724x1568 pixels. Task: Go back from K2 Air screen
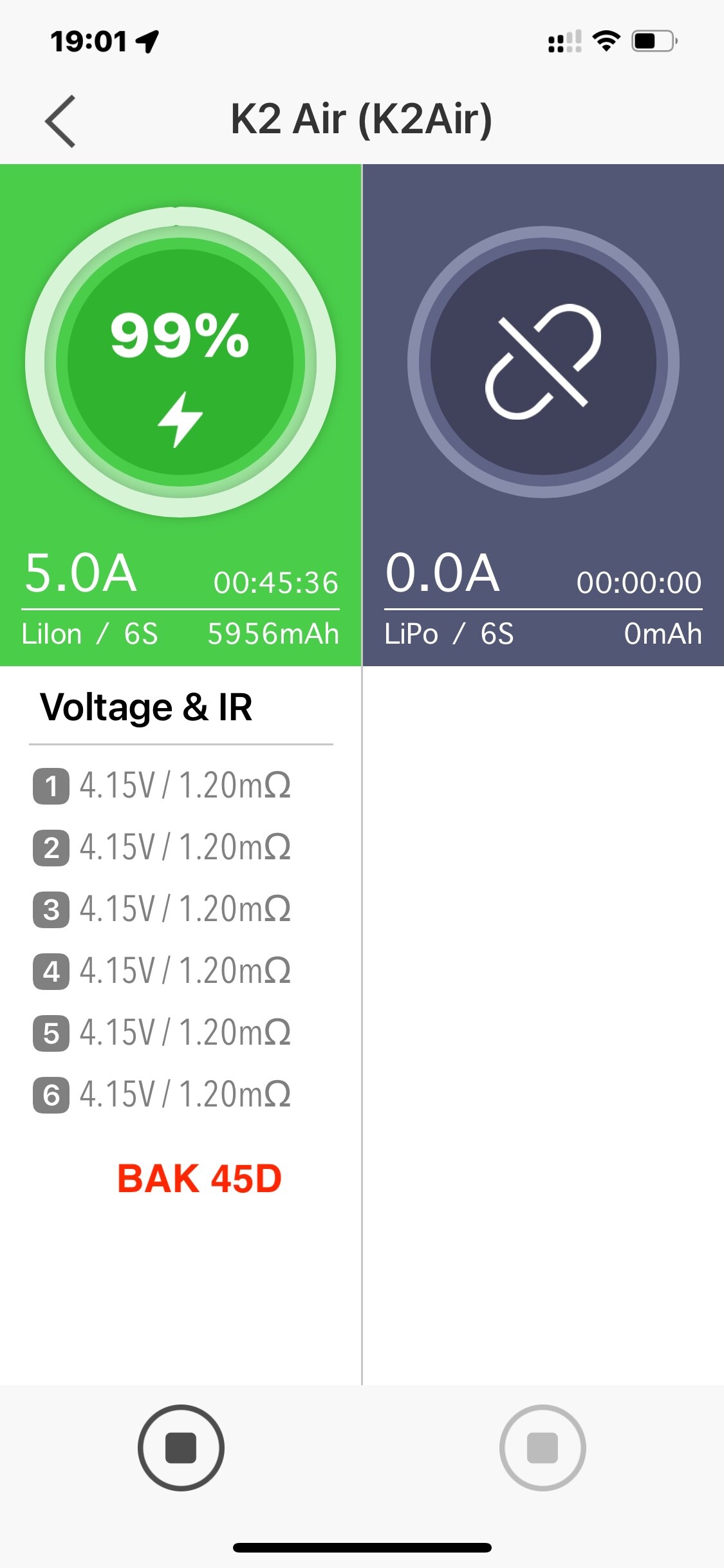pos(60,121)
